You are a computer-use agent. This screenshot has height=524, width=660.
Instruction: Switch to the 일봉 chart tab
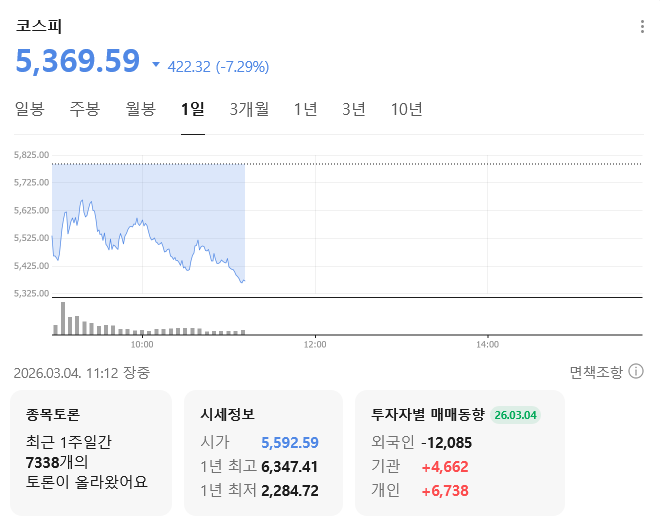(x=30, y=109)
